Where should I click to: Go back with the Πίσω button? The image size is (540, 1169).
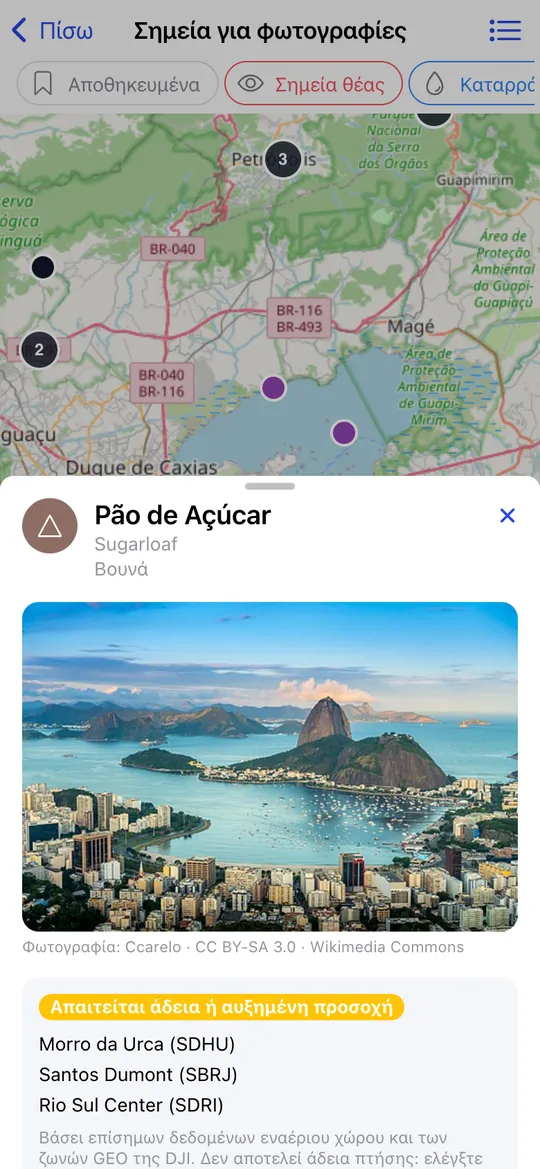point(52,31)
